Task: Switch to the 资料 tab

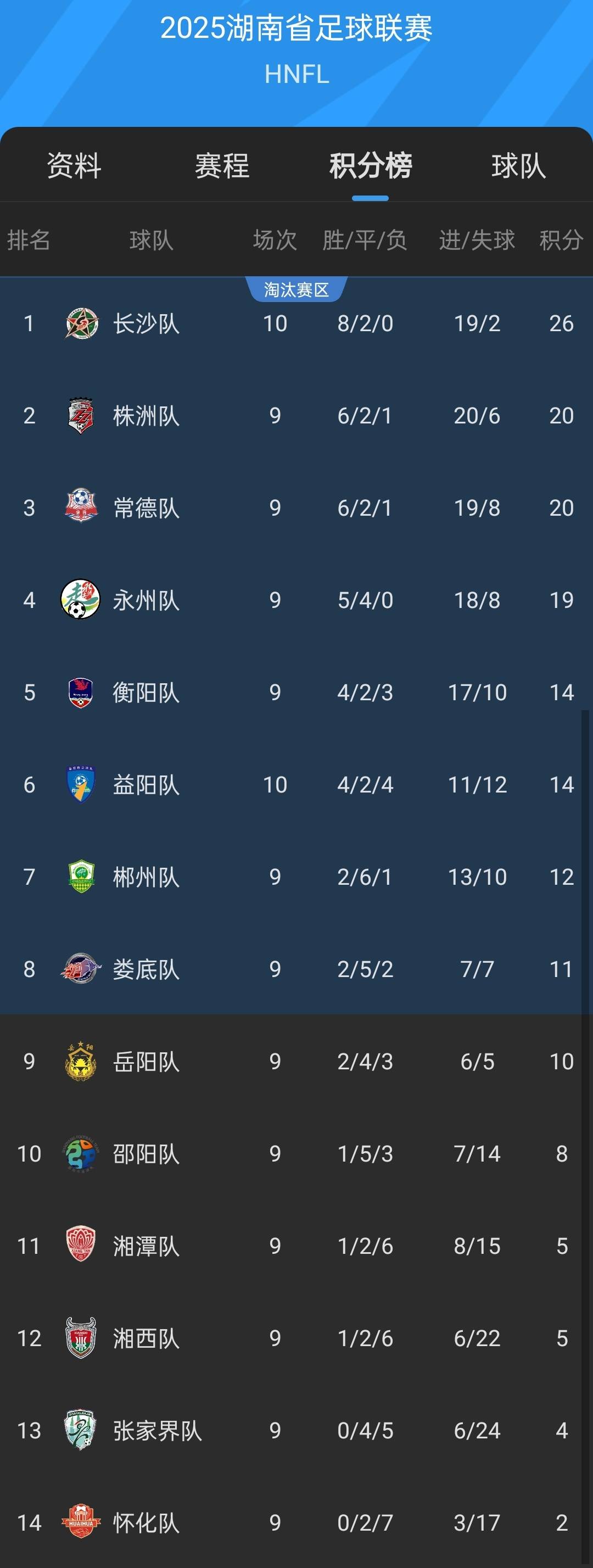Action: (x=74, y=165)
